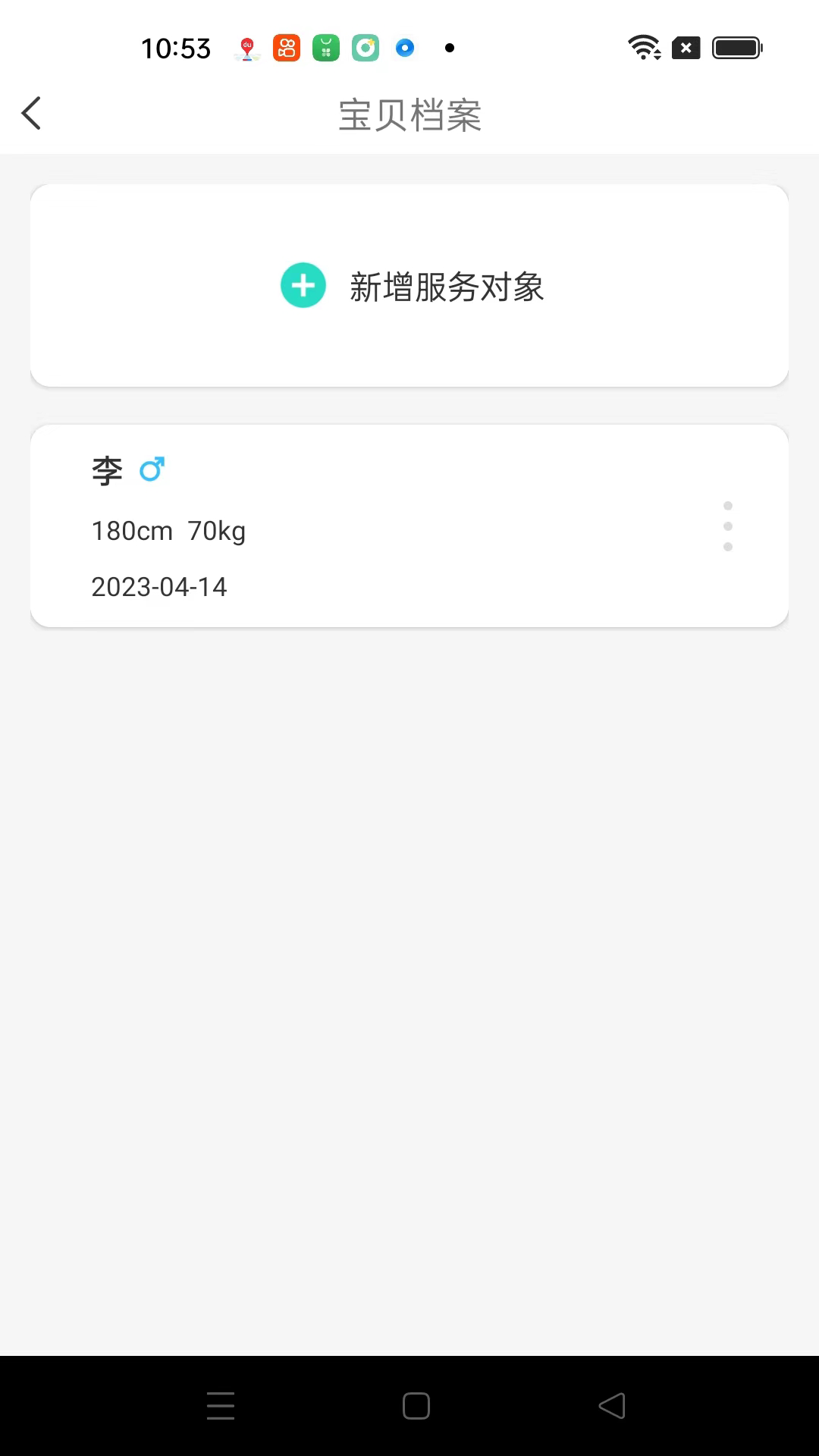Tap the 宝贝档案 title text

pyautogui.click(x=409, y=115)
